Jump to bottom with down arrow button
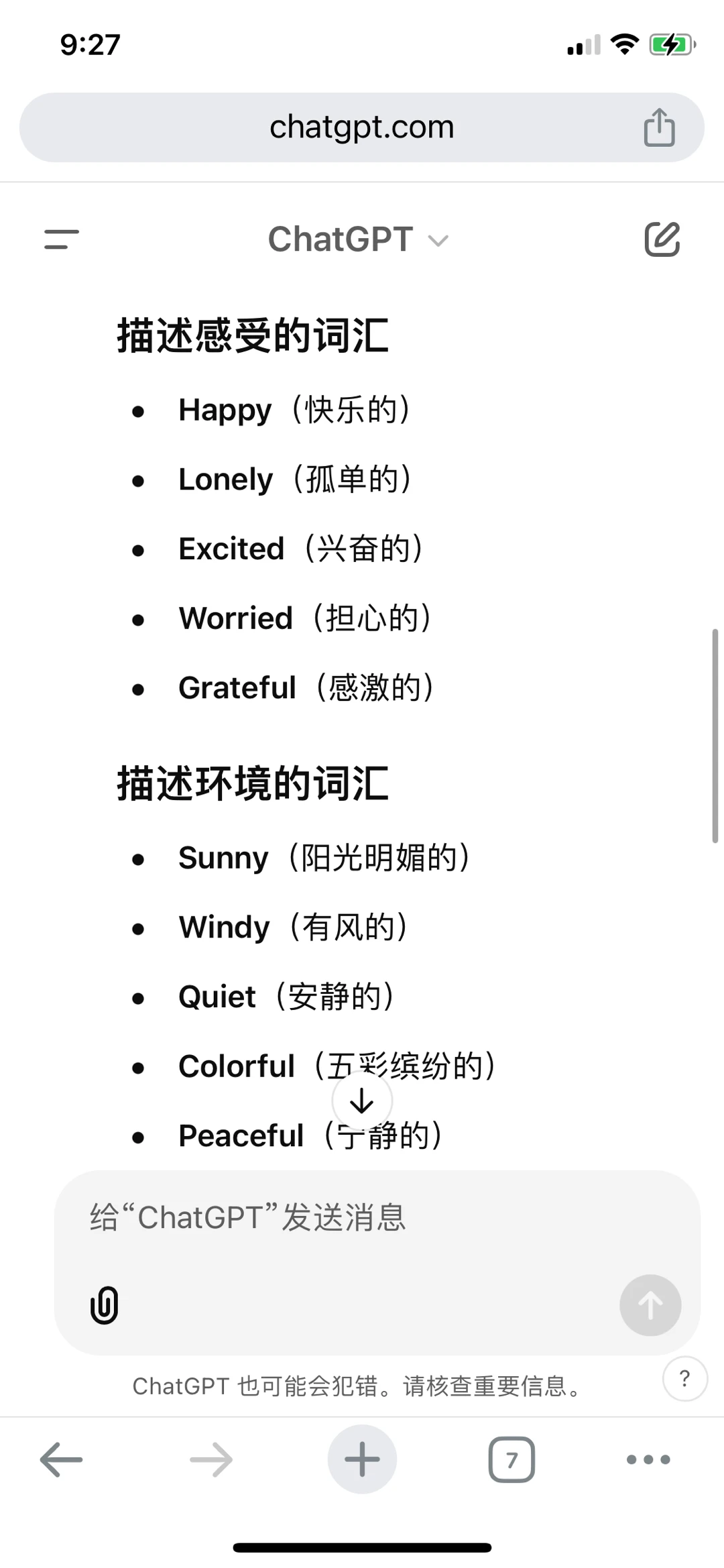Image resolution: width=724 pixels, height=1568 pixels. click(362, 1101)
